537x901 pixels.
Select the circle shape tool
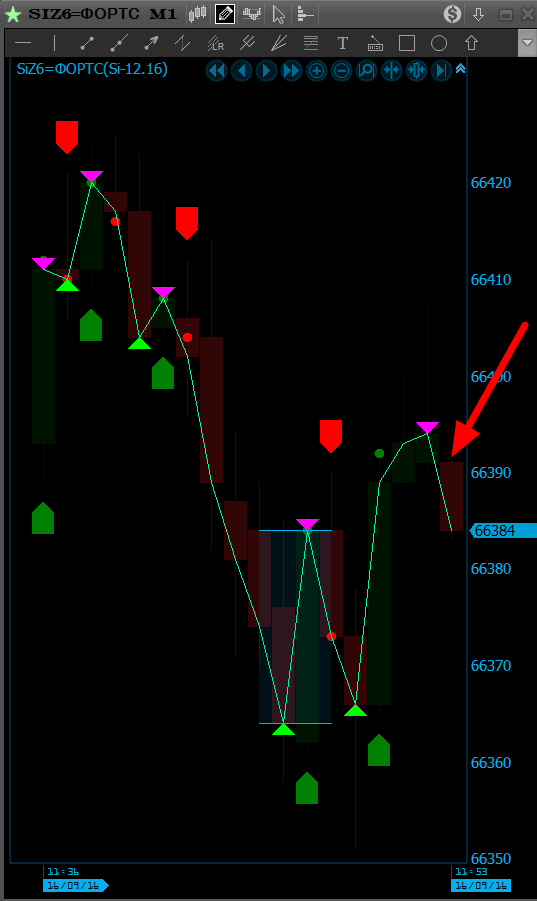point(439,43)
